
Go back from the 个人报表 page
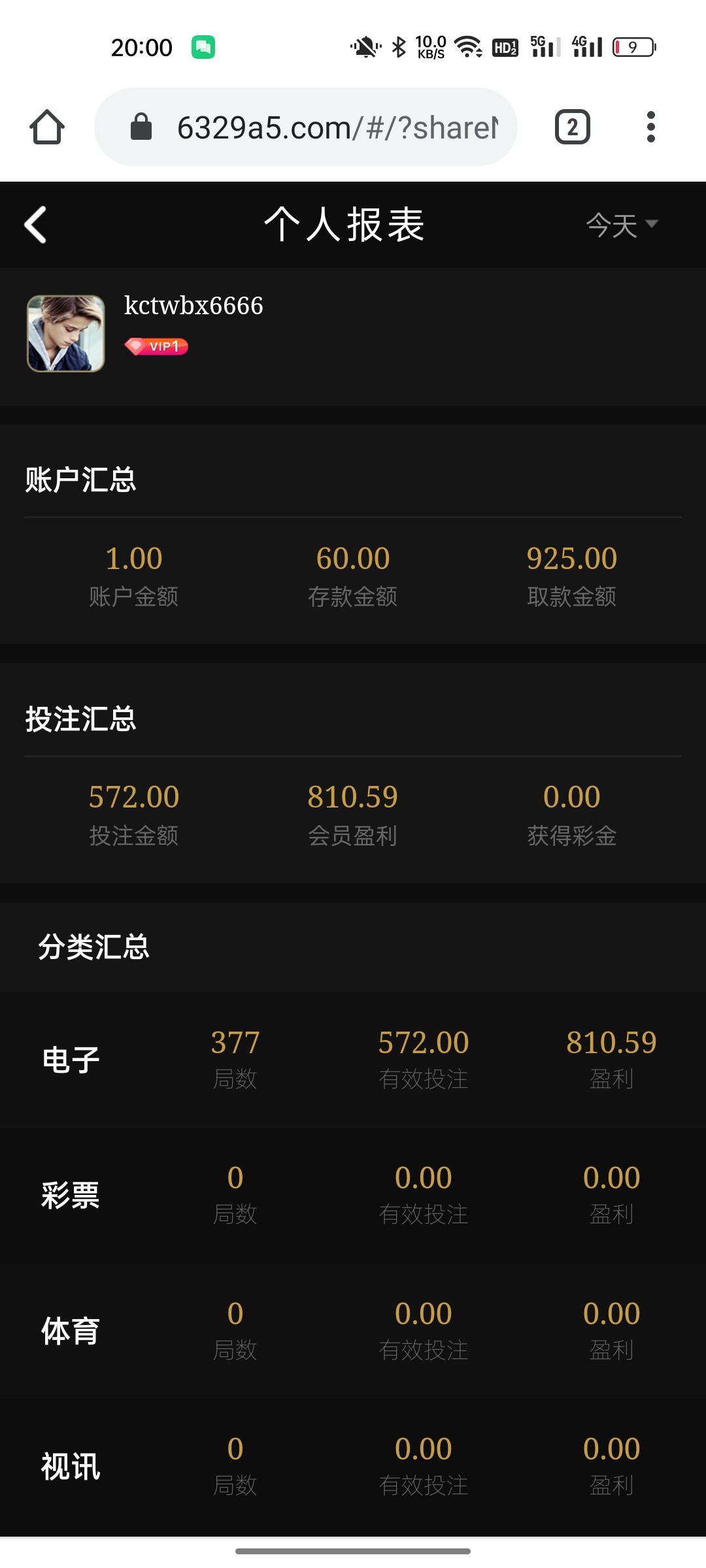coord(36,225)
